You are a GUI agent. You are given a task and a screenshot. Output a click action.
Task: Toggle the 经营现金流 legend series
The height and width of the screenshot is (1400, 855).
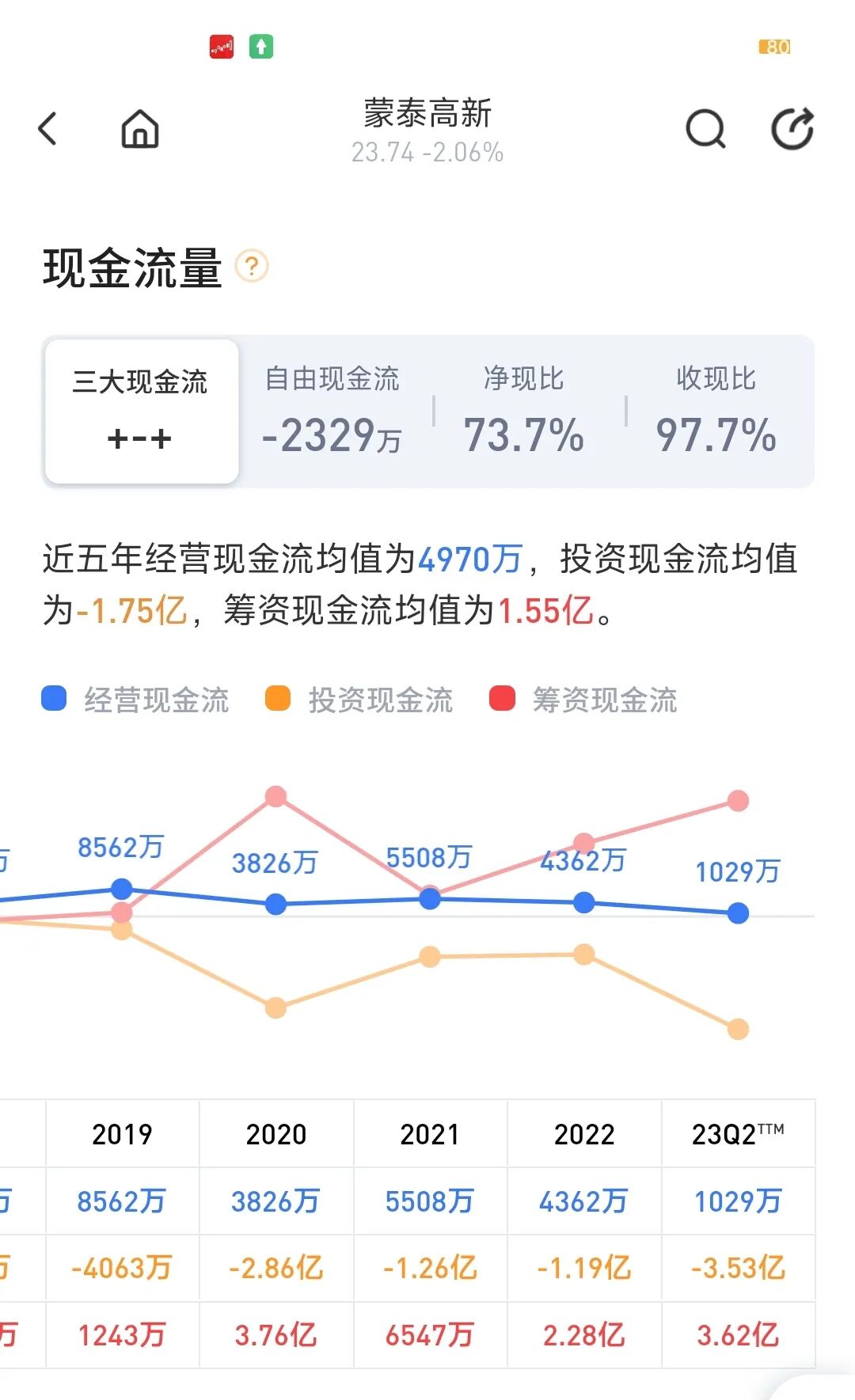point(135,700)
